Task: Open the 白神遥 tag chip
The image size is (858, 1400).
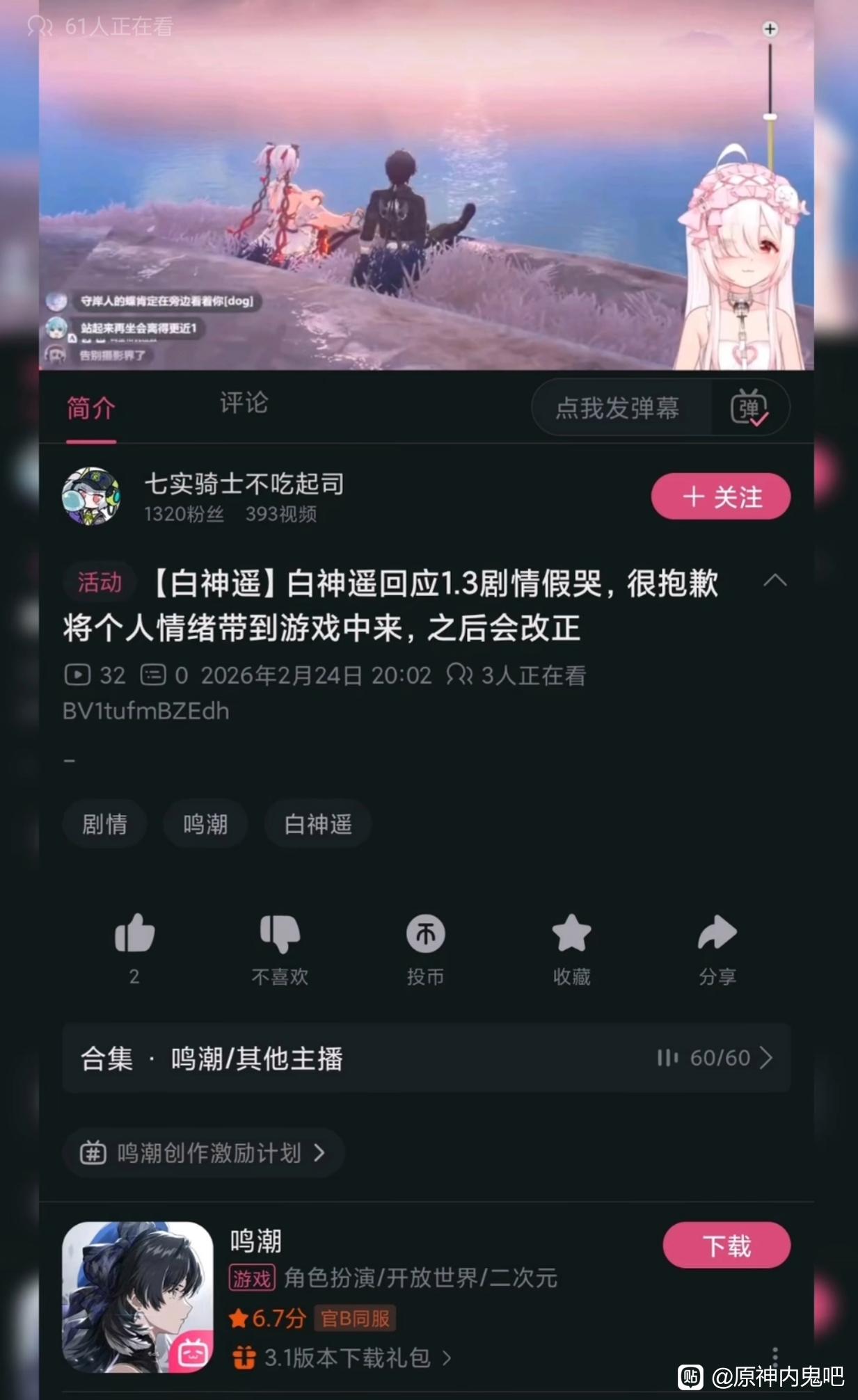Action: pyautogui.click(x=318, y=824)
